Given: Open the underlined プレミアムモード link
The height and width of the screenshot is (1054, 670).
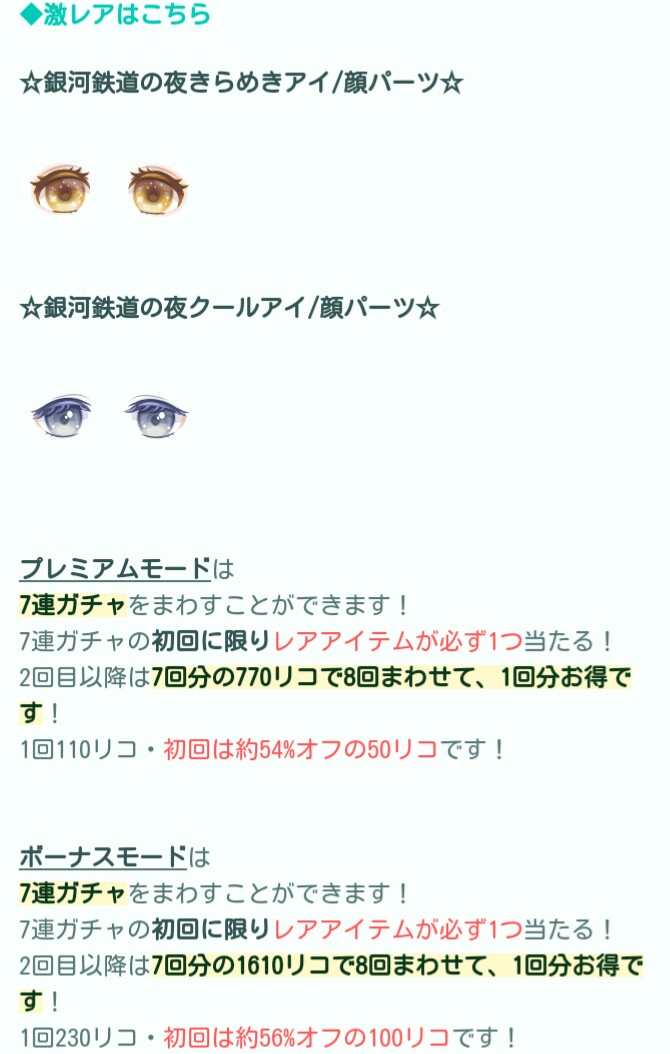Looking at the screenshot, I should 115,569.
